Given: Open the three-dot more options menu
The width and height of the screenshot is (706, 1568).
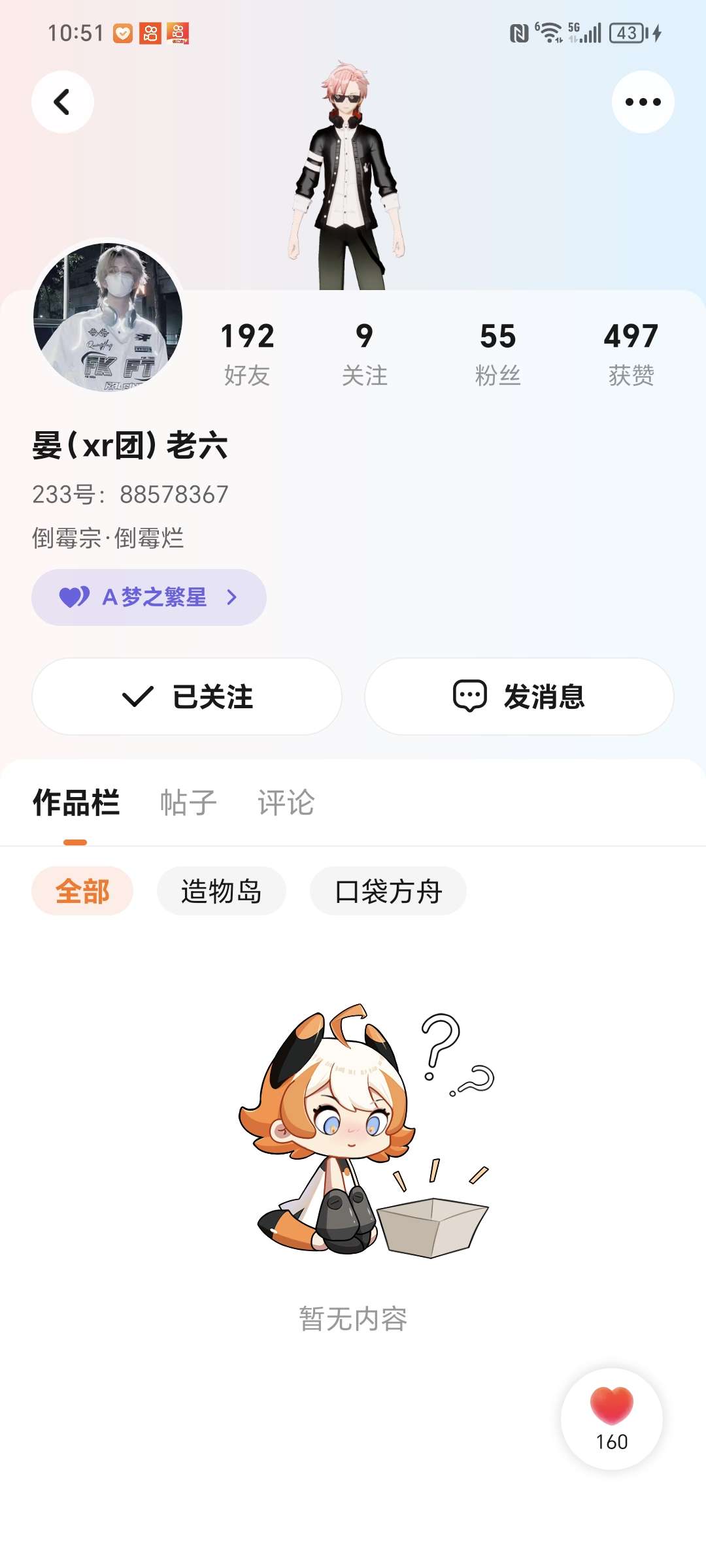Looking at the screenshot, I should [643, 102].
